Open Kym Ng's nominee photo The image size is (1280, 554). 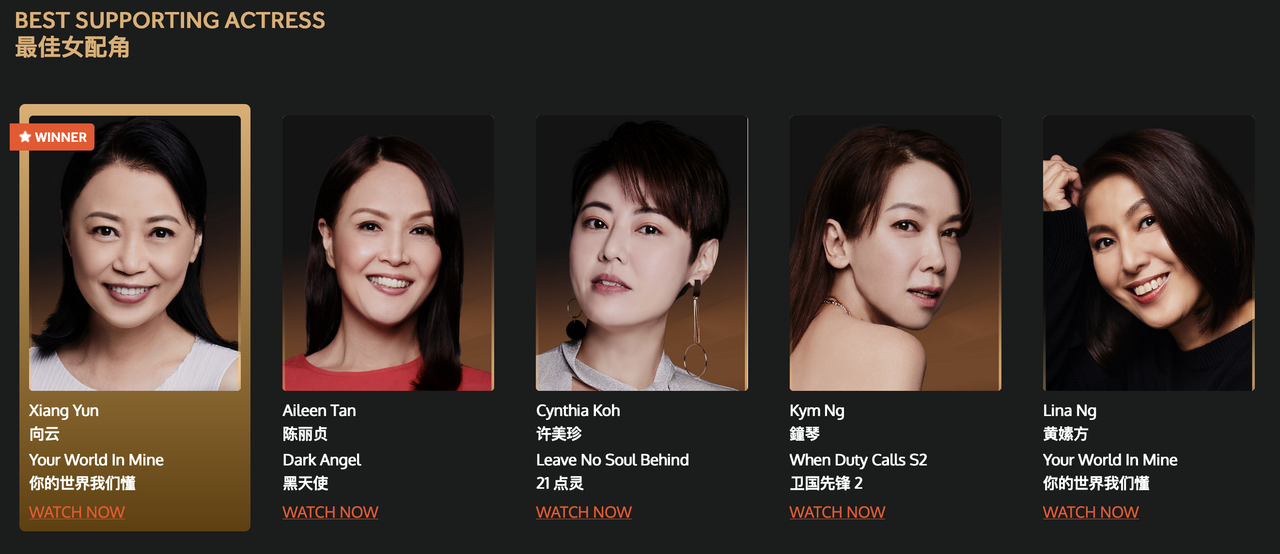(x=895, y=253)
